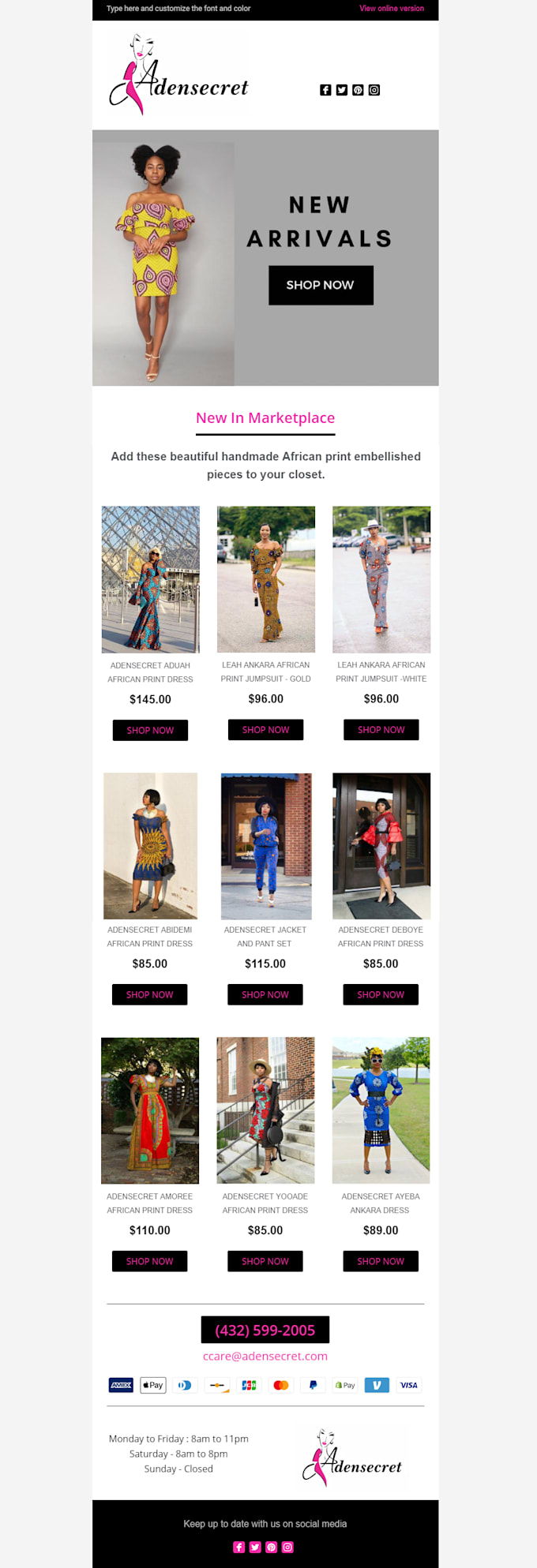
Task: Open the Twitter icon in the header
Action: [342, 90]
